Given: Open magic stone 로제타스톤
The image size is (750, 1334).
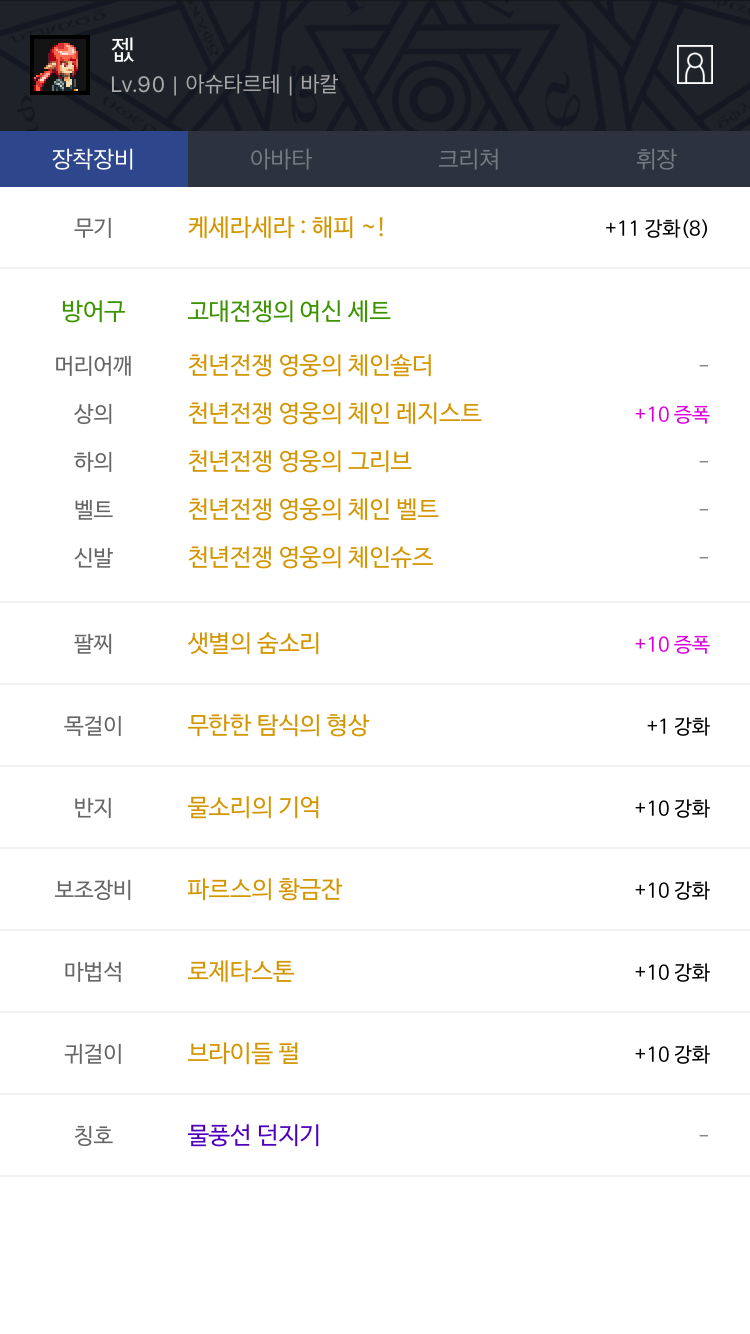Looking at the screenshot, I should (241, 971).
